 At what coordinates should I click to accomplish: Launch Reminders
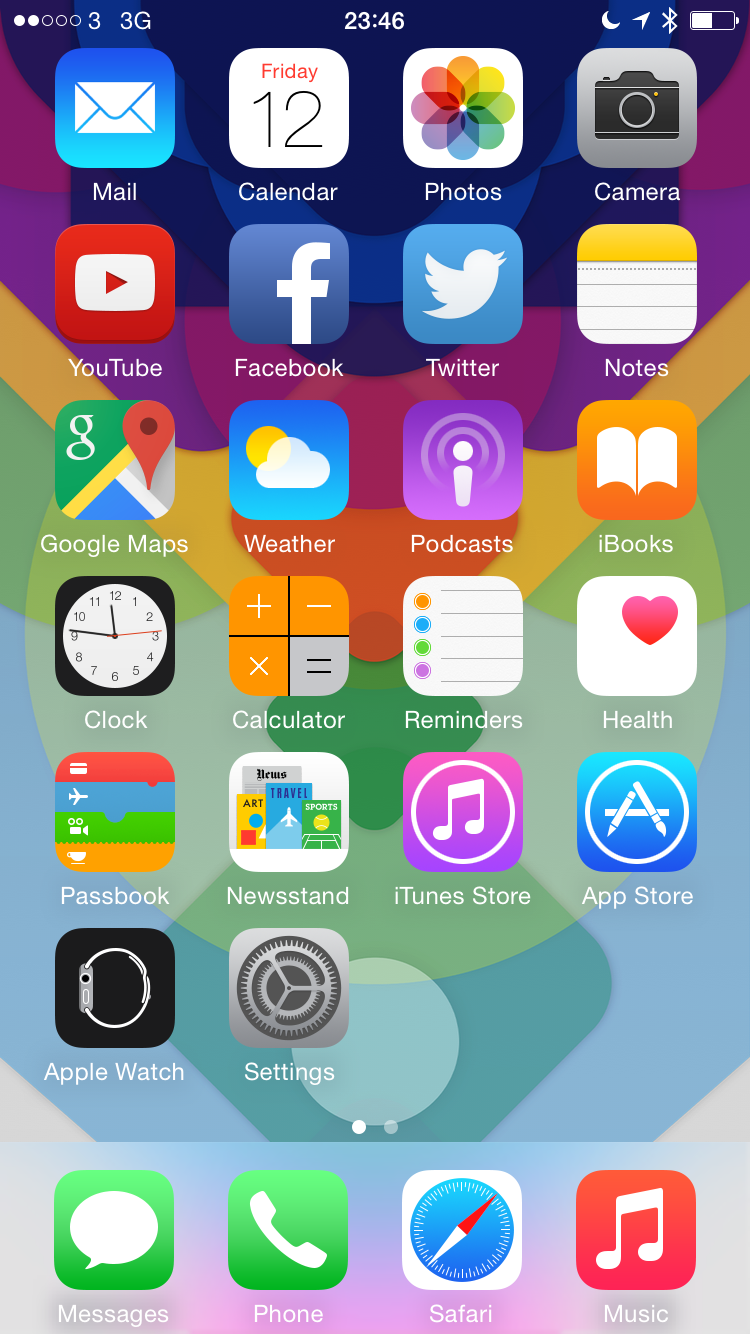[x=463, y=636]
